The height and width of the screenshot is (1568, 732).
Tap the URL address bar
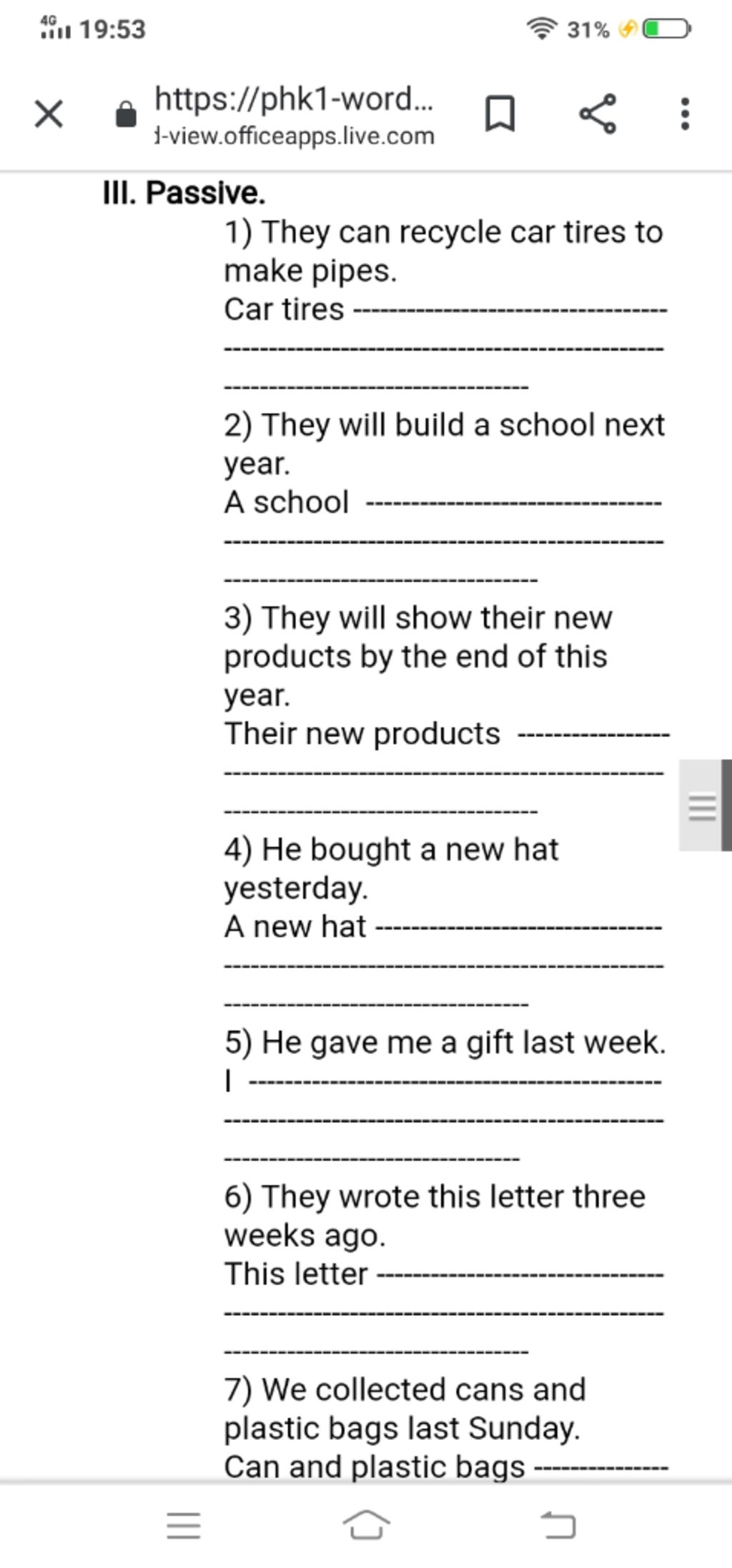click(295, 116)
